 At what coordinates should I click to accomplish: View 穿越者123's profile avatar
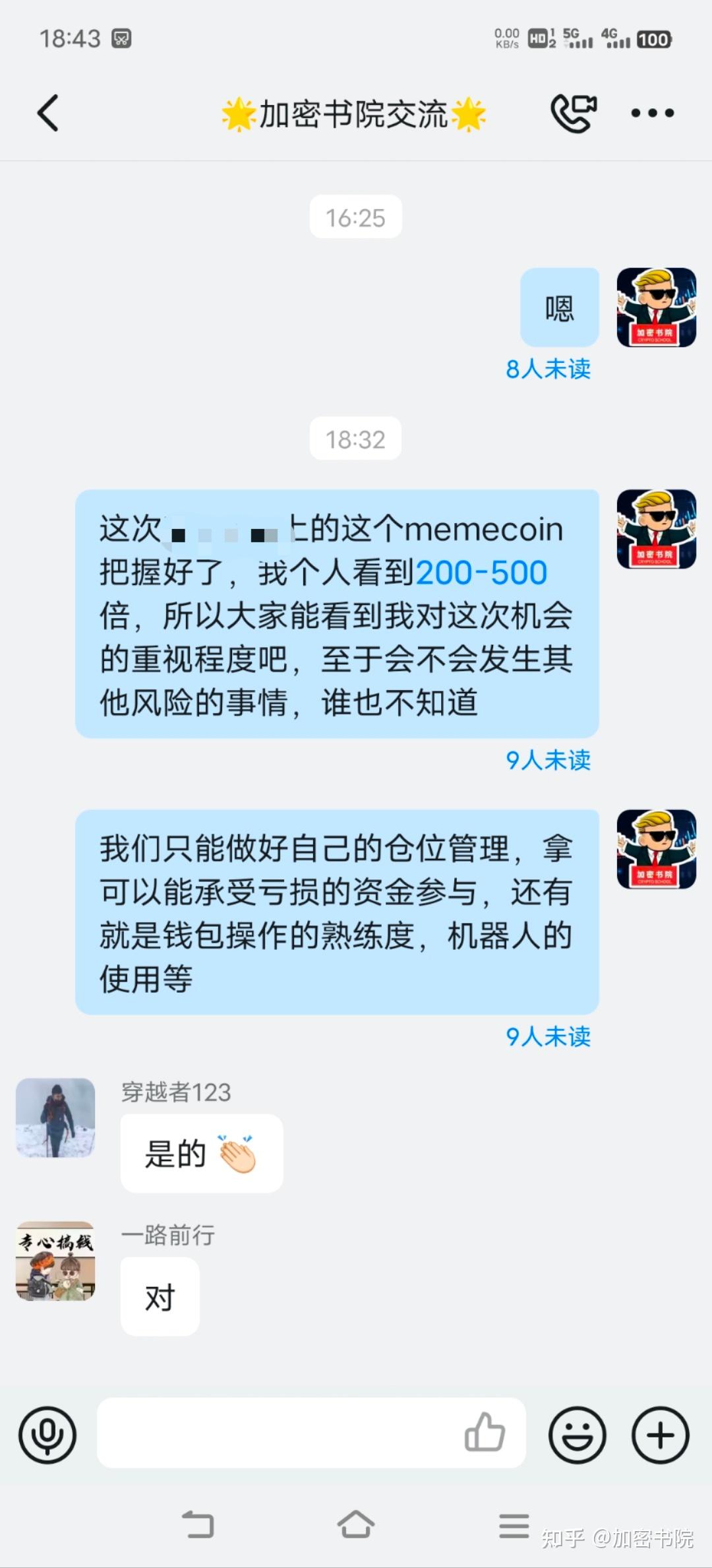point(55,1117)
